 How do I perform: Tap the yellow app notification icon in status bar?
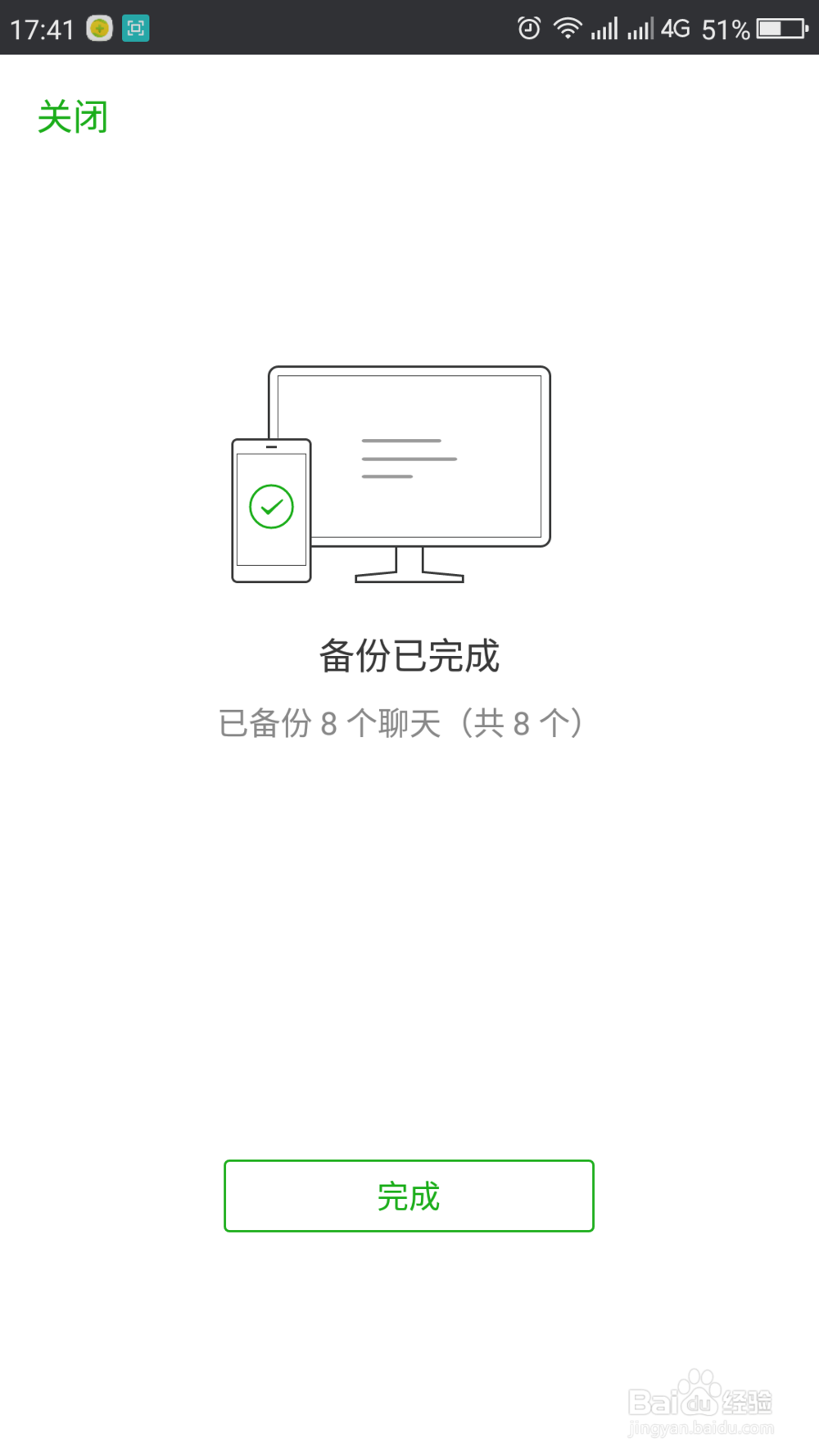(x=98, y=29)
